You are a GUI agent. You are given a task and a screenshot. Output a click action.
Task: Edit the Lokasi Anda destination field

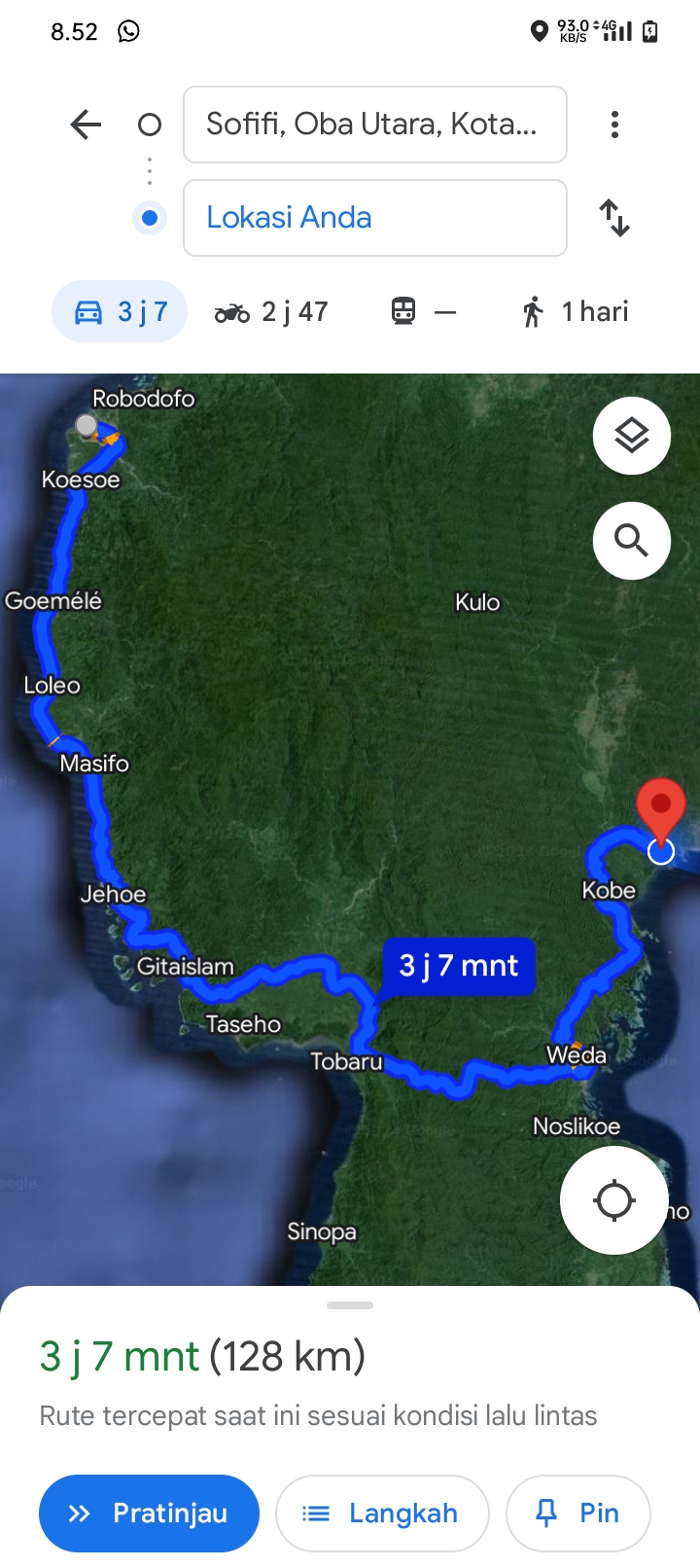click(x=375, y=218)
